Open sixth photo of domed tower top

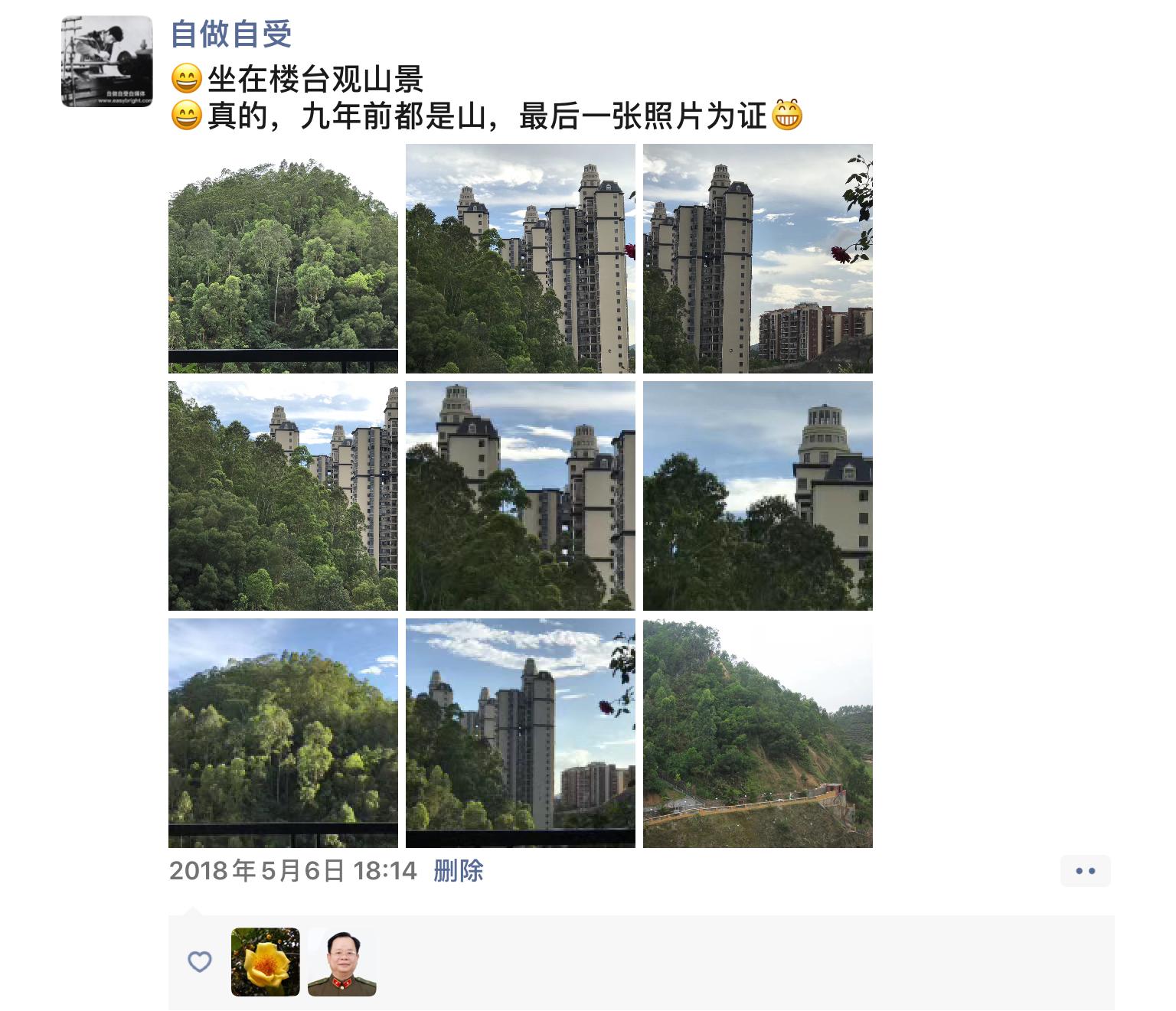[x=757, y=496]
